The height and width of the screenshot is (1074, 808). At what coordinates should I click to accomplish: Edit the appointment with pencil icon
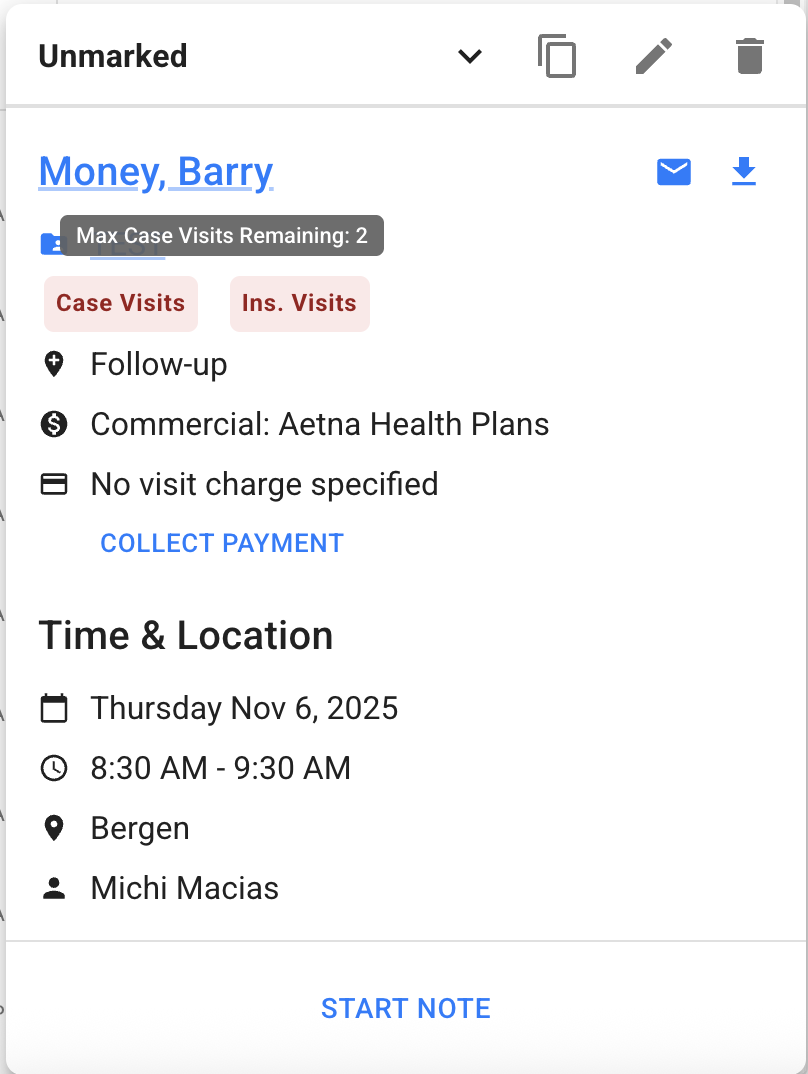coord(654,56)
